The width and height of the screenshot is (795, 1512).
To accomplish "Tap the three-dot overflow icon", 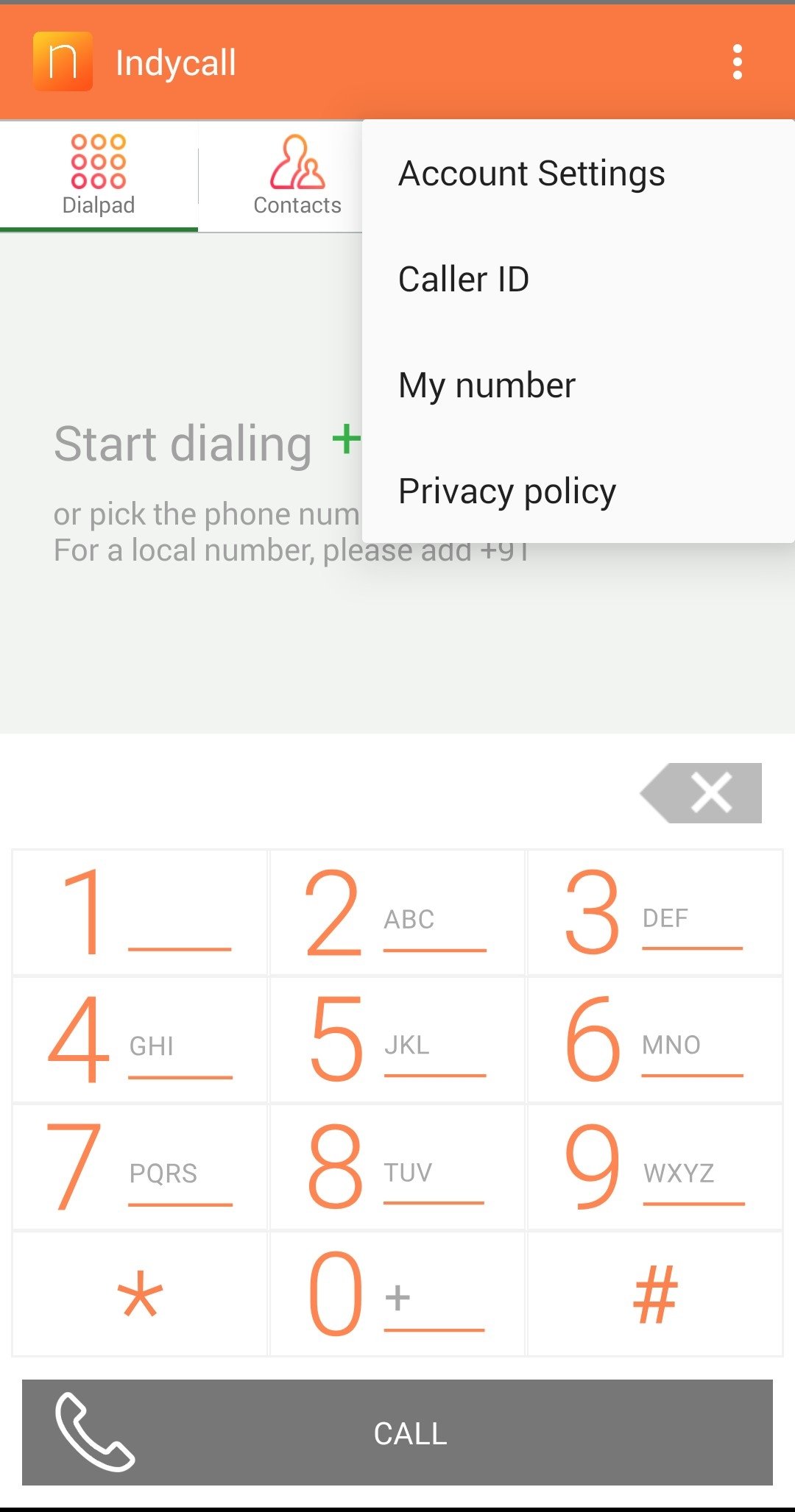I will pos(737,62).
